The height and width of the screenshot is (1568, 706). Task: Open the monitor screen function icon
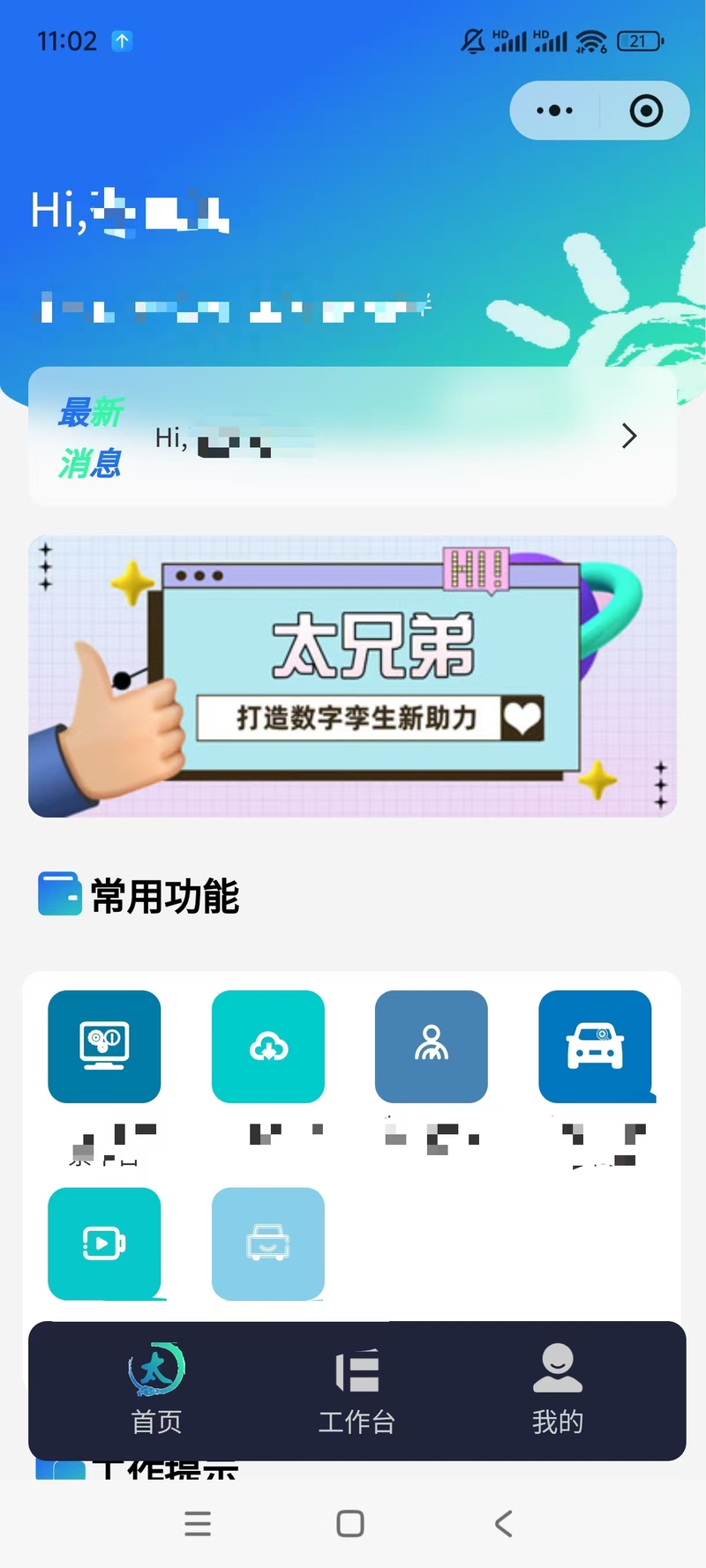click(x=104, y=1047)
